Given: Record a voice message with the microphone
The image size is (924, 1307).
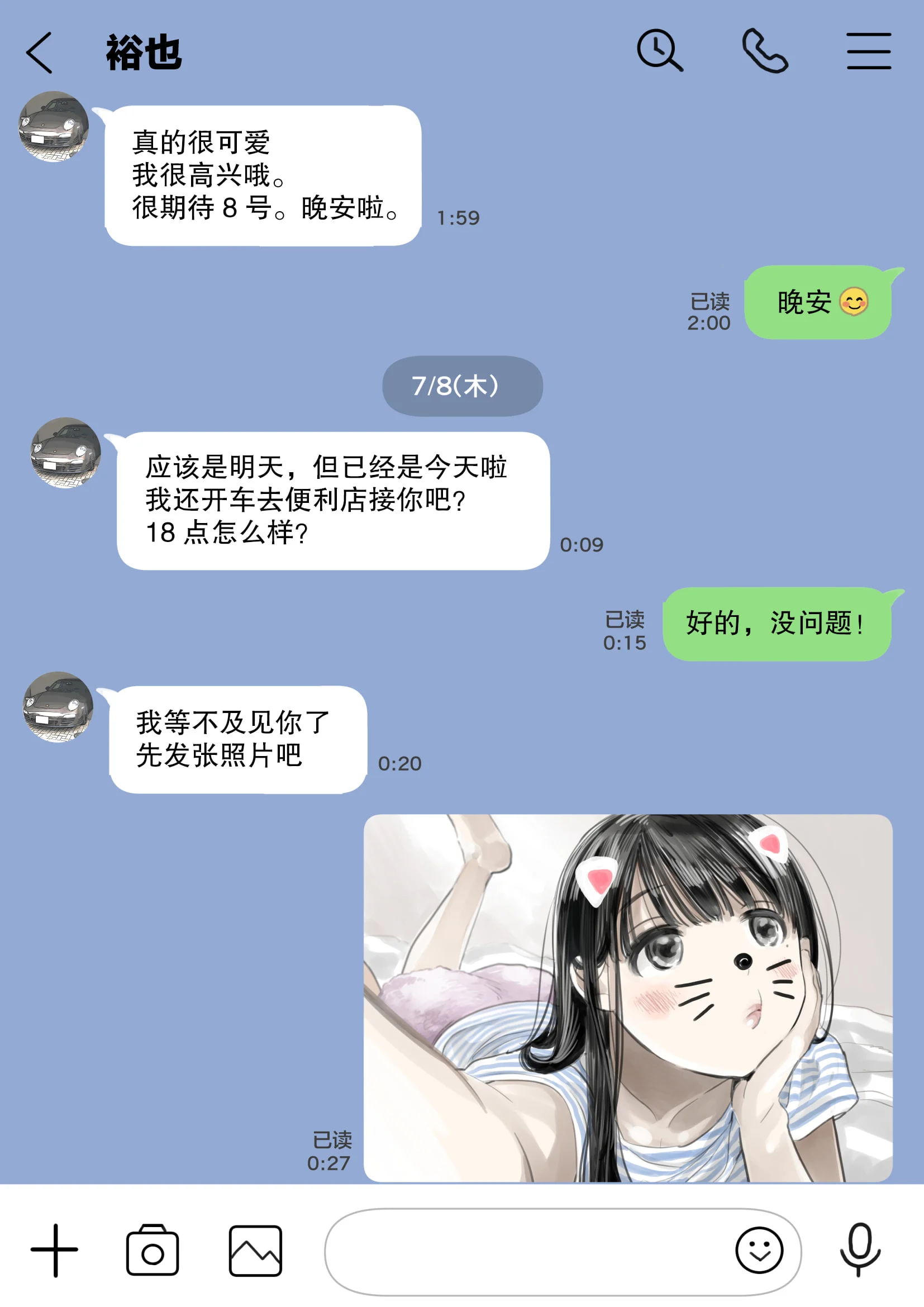Looking at the screenshot, I should (860, 1249).
